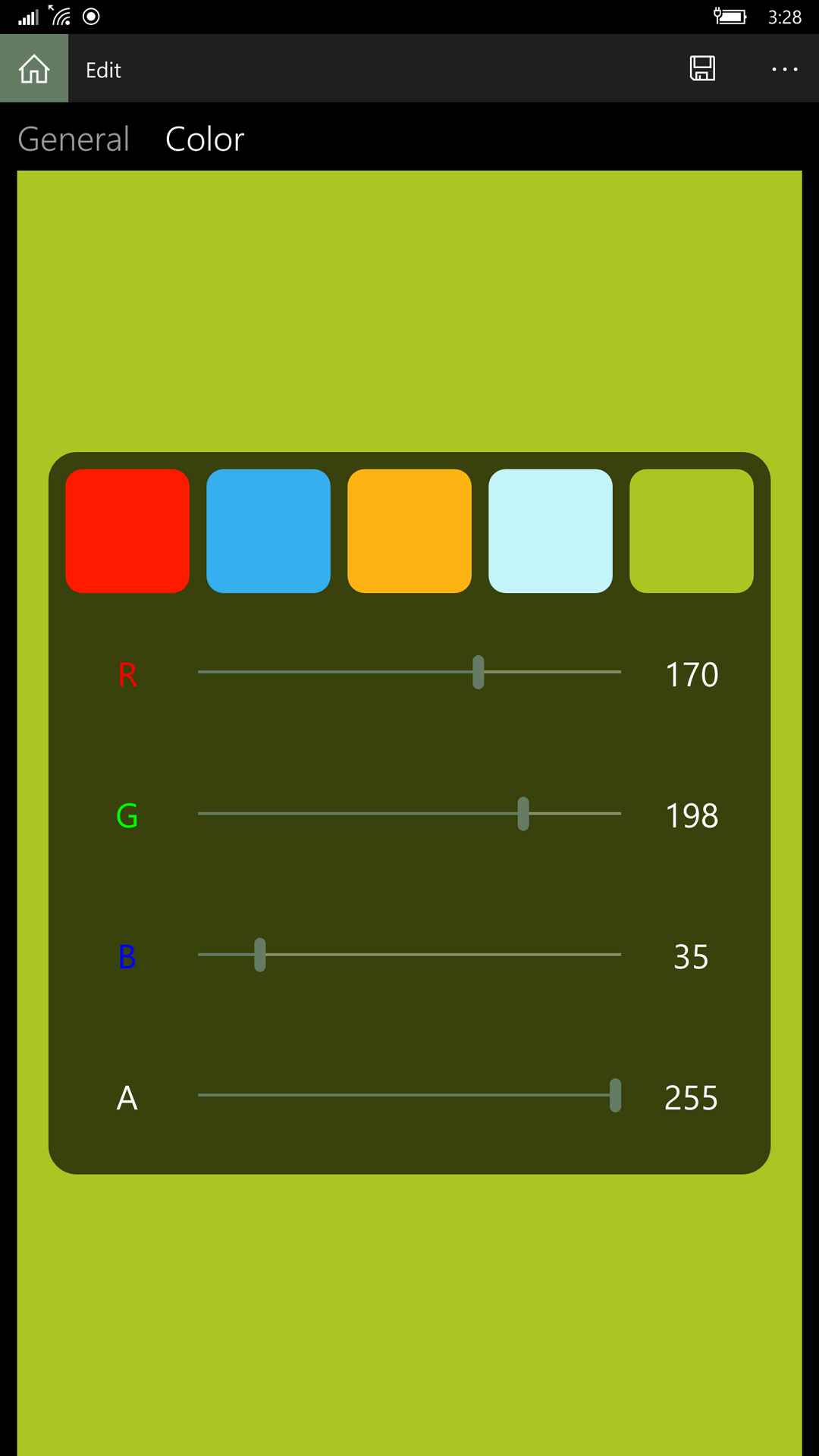
Task: Tap the A alpha channel slider
Action: point(409,1096)
